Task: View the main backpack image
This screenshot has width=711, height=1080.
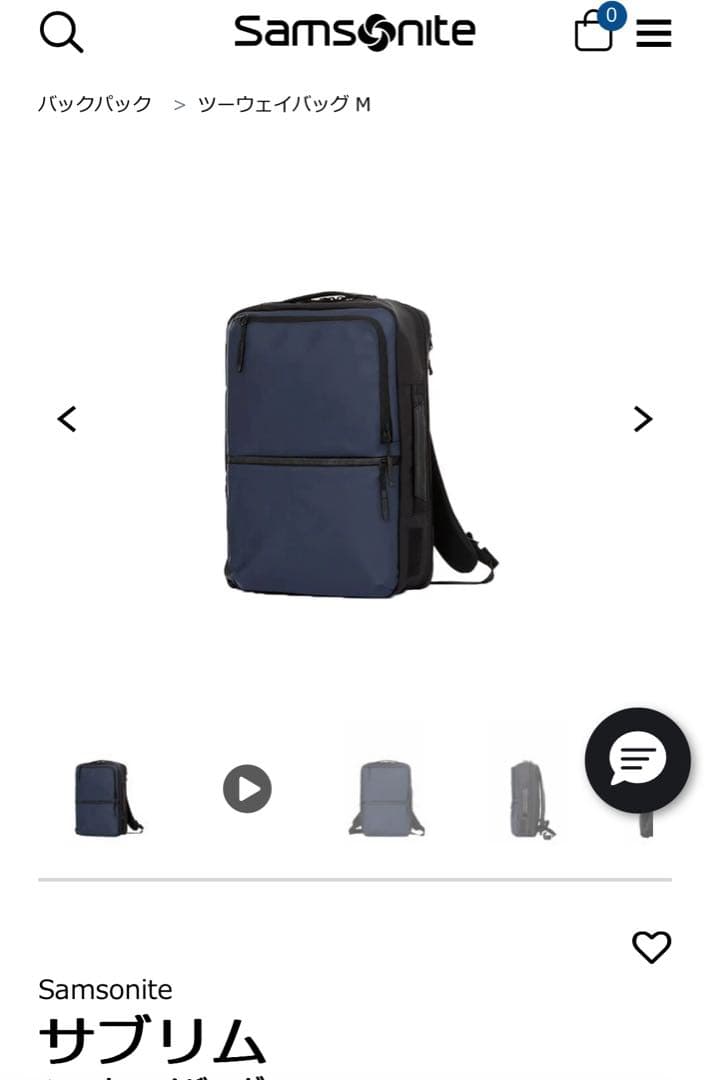Action: pyautogui.click(x=355, y=445)
